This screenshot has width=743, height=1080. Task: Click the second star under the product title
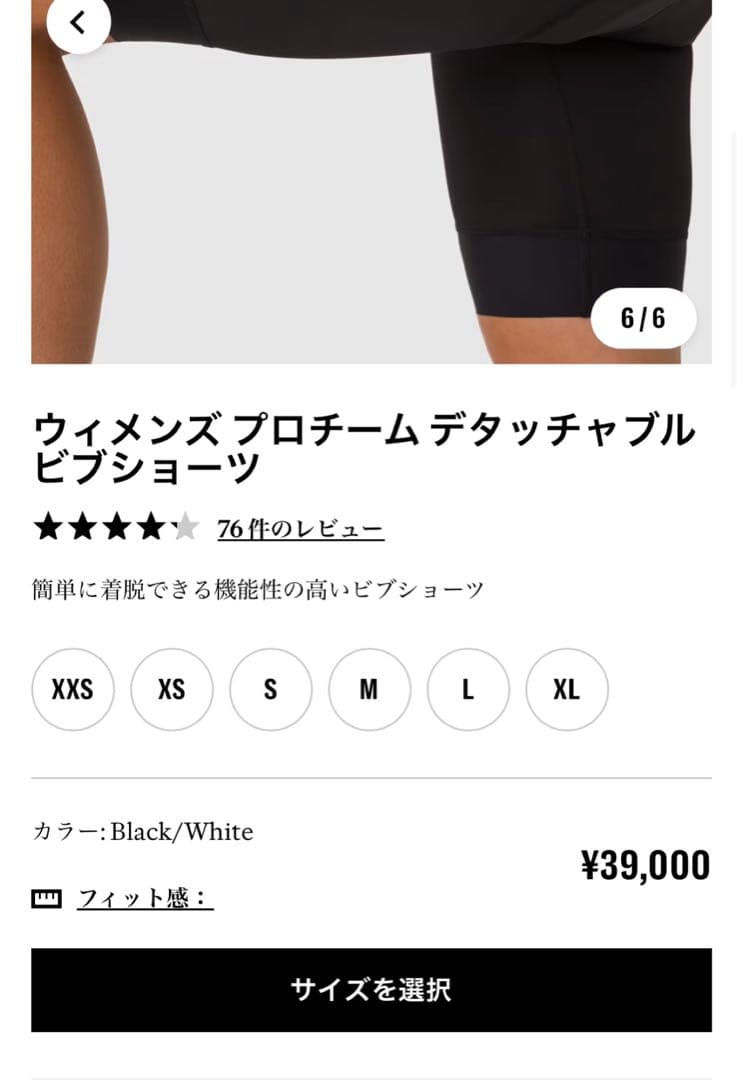(82, 525)
